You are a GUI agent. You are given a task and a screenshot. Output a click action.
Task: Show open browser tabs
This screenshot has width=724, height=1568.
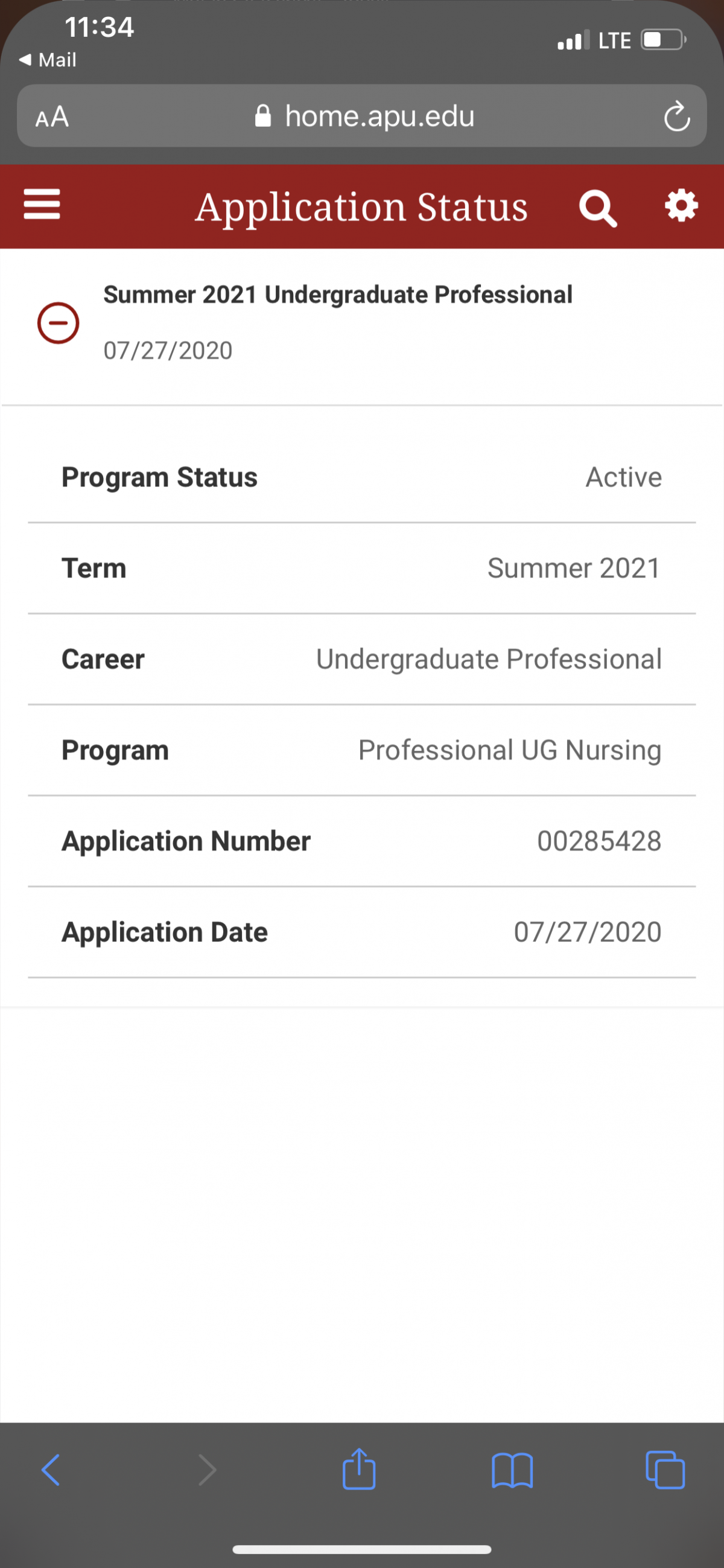[665, 1470]
